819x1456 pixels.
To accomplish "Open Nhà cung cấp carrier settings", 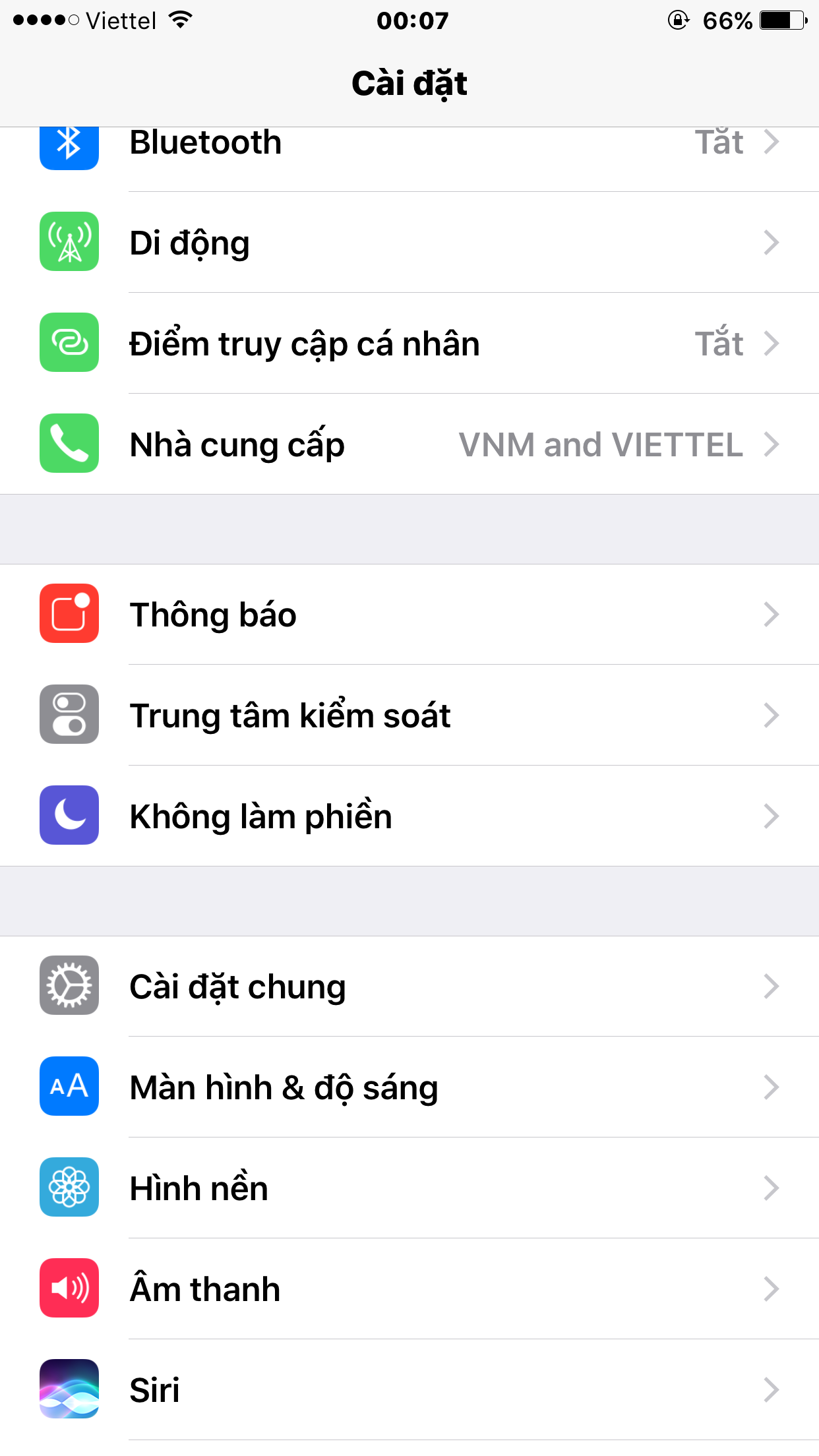I will pos(409,444).
